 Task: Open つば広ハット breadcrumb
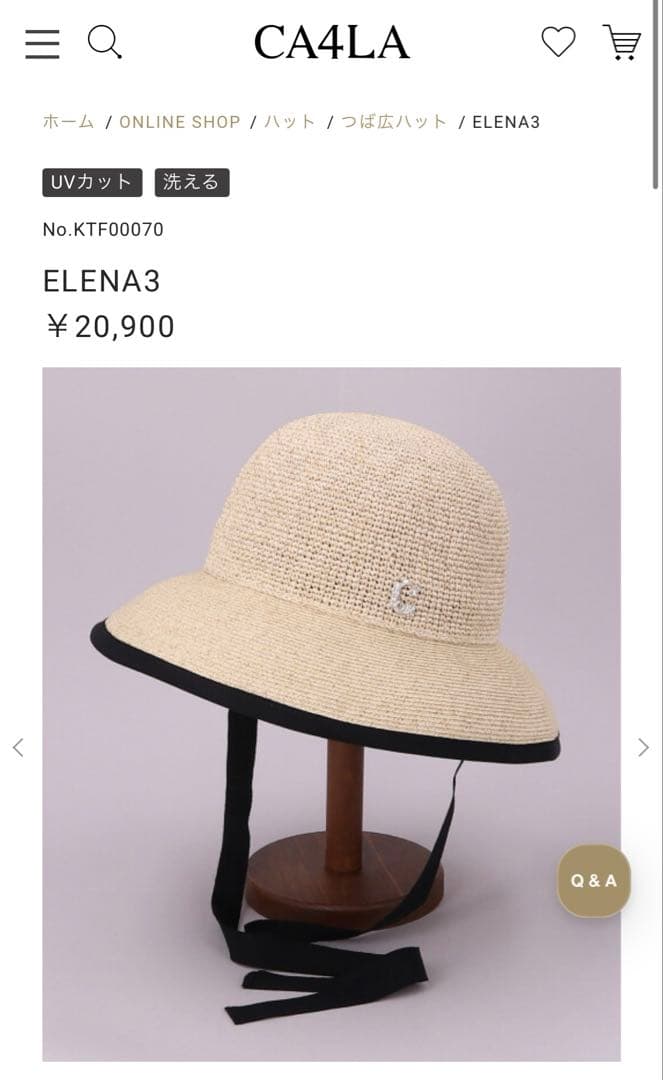[394, 122]
